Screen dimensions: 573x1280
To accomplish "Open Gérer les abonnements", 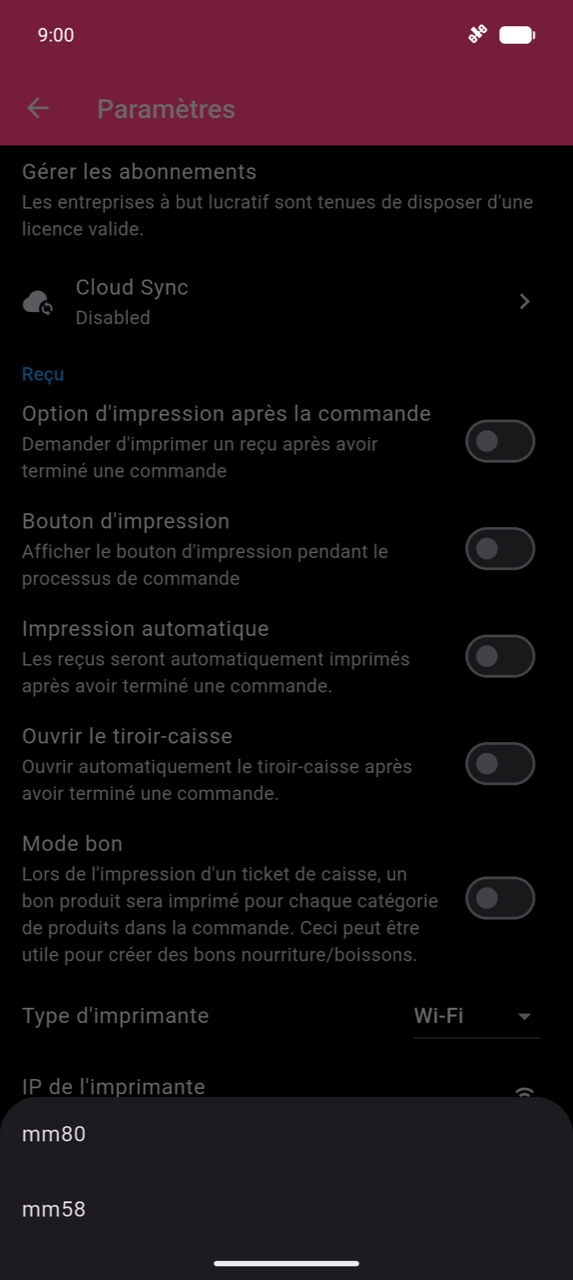I will (x=286, y=200).
